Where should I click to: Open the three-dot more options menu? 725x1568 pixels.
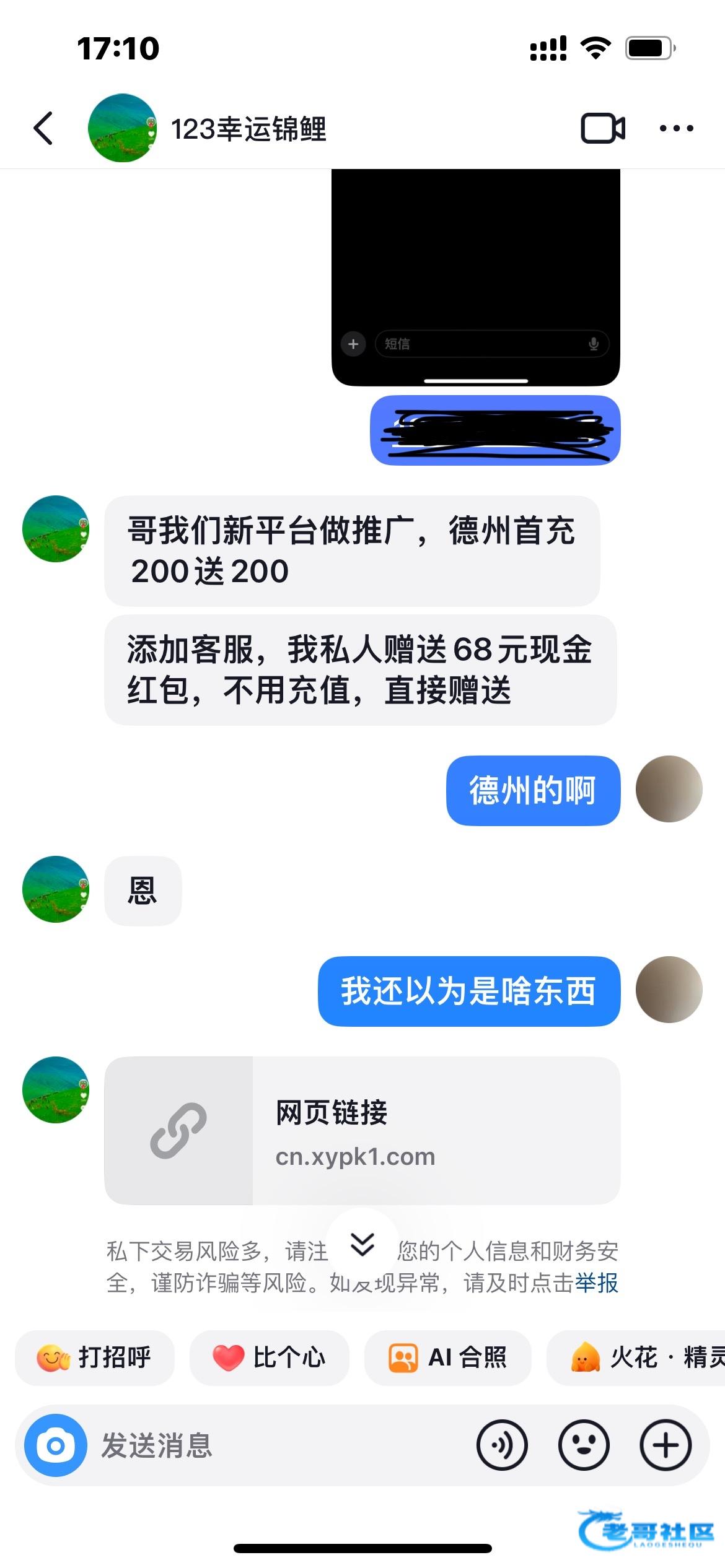(676, 128)
